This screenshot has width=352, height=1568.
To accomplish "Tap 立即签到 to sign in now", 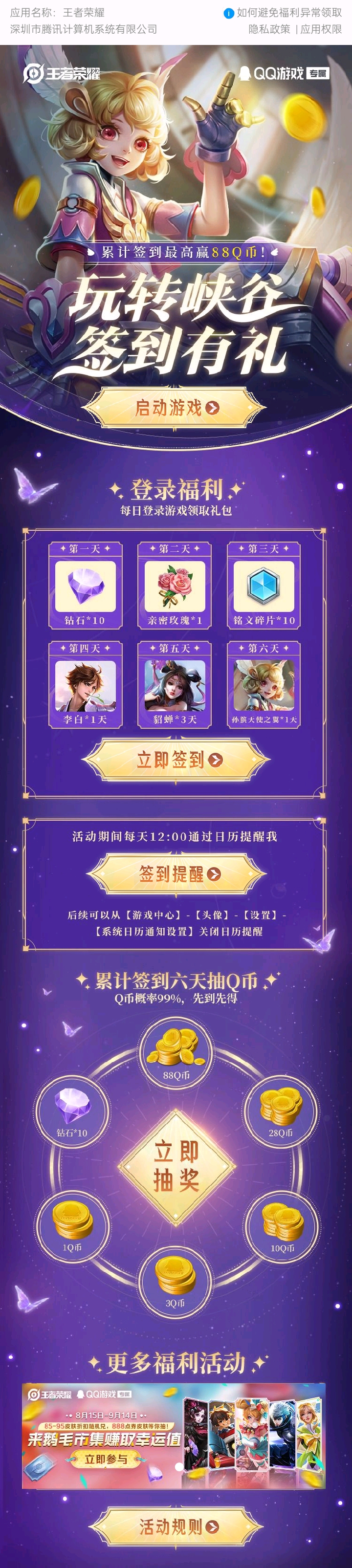I will click(x=176, y=760).
